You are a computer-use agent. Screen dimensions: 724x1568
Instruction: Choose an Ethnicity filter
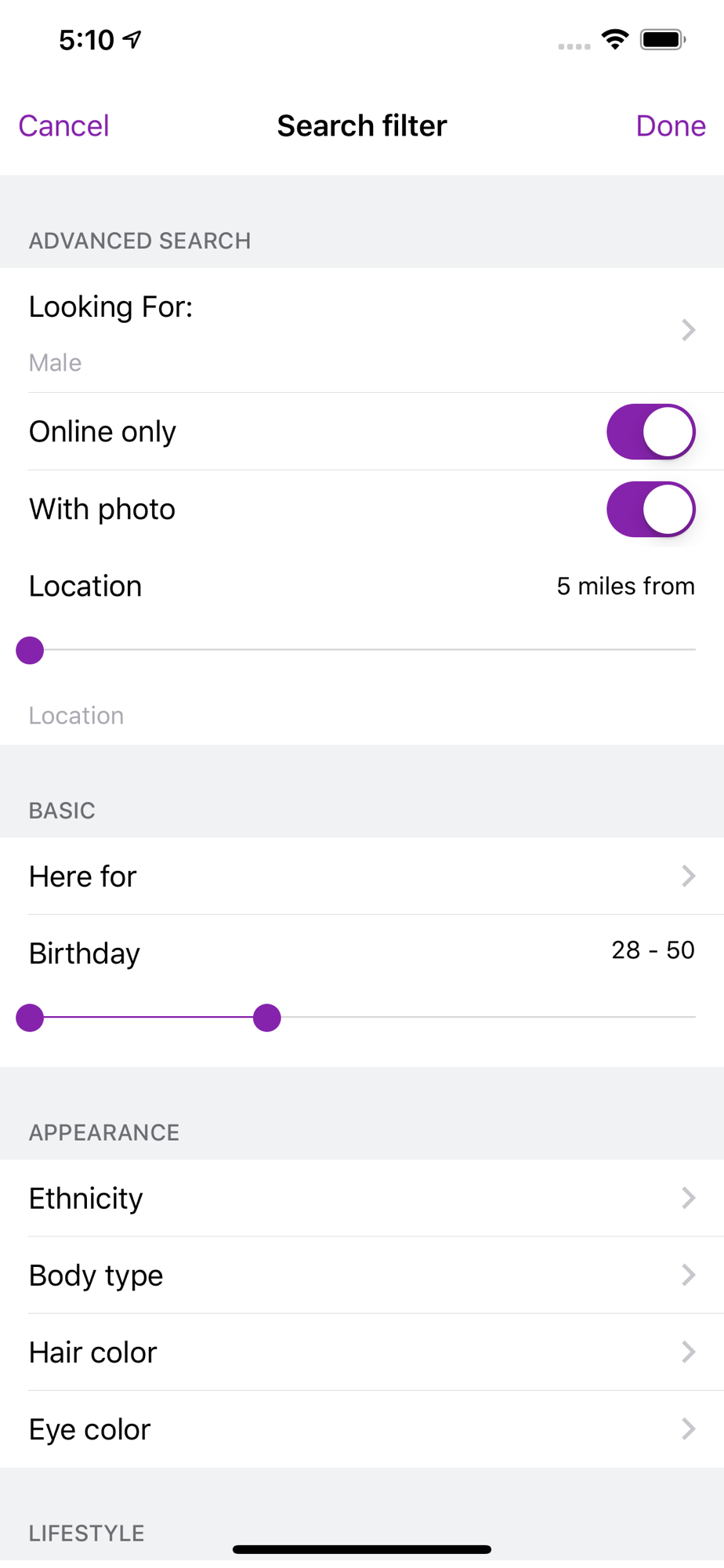pos(362,1198)
